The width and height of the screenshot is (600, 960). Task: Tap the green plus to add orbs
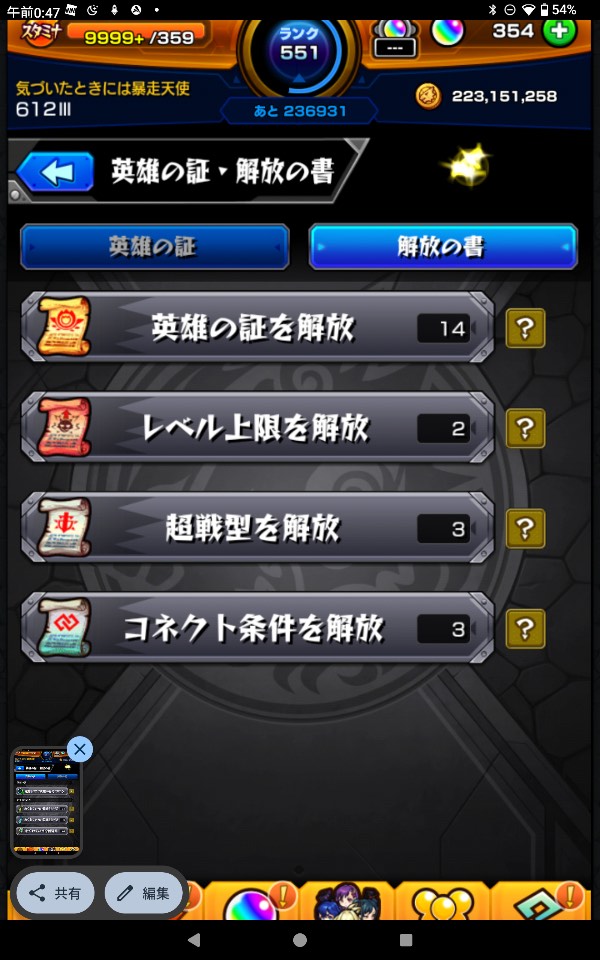point(559,29)
